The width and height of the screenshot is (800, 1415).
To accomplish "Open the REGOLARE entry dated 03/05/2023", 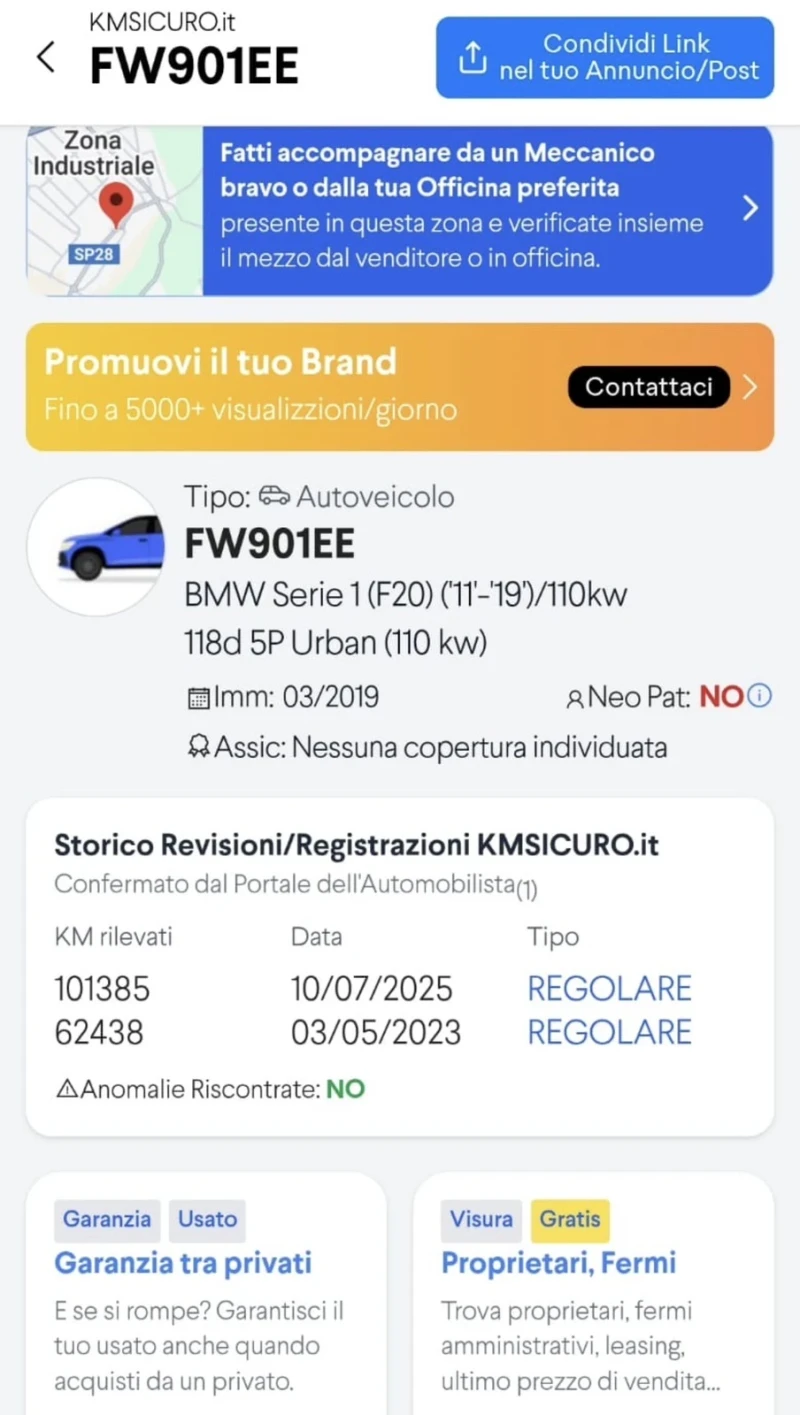I will point(608,1032).
